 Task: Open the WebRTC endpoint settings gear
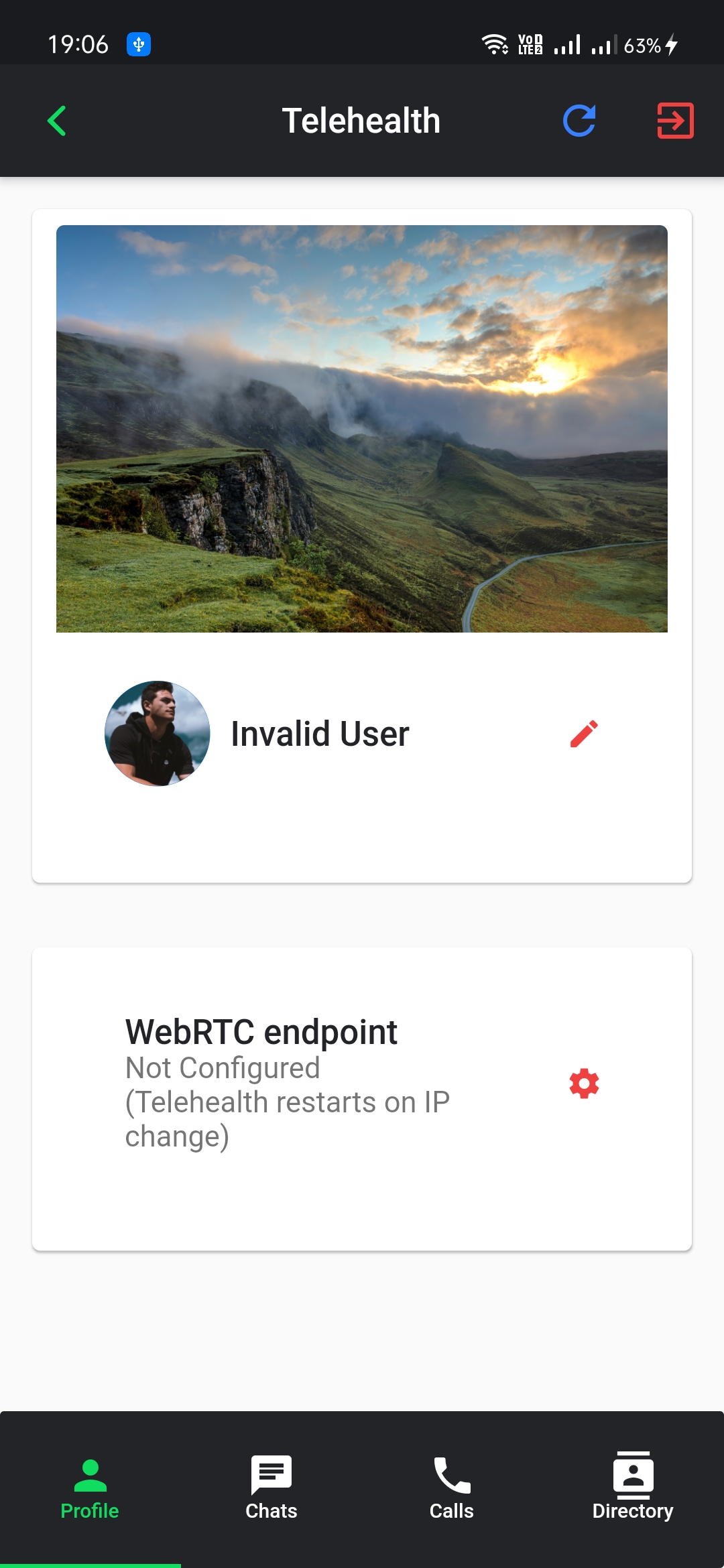[584, 1083]
